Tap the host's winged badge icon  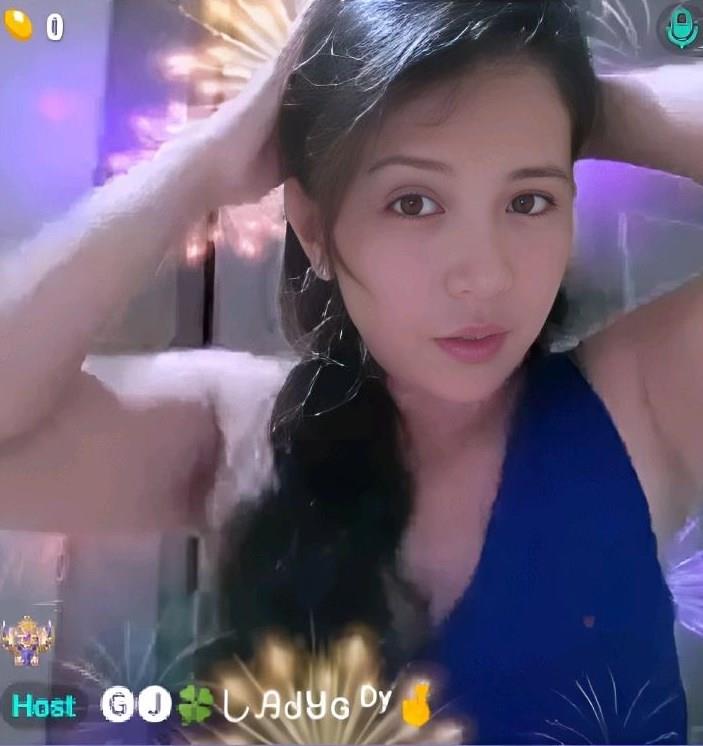(x=27, y=641)
